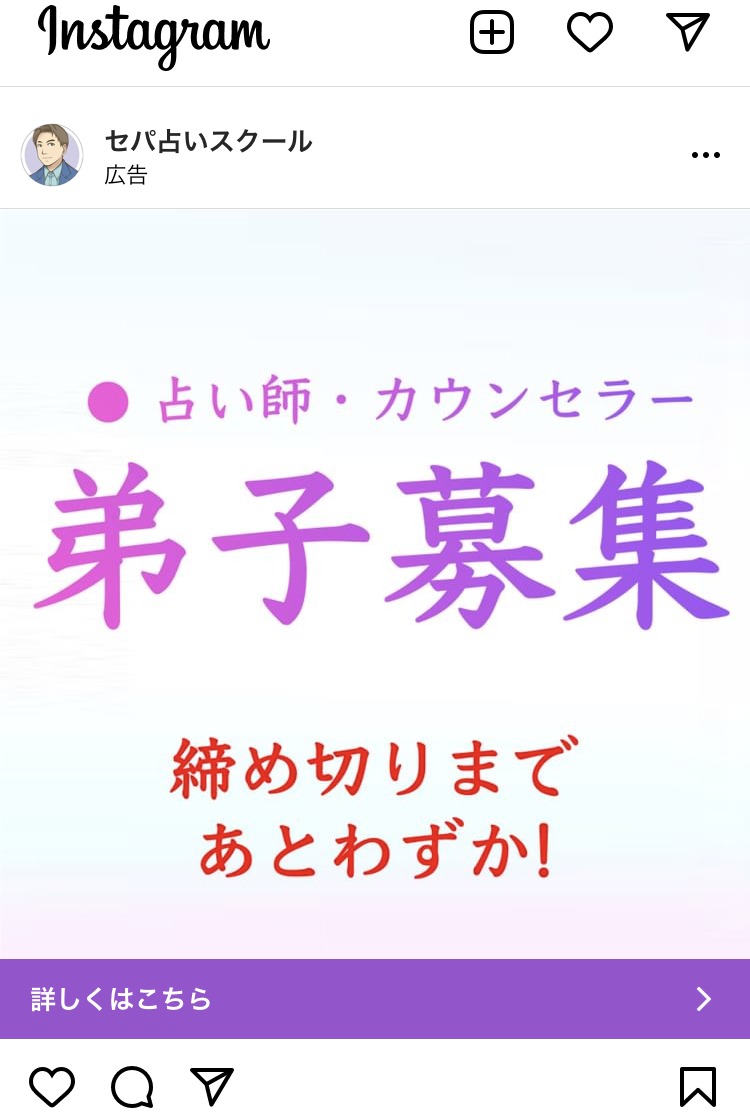Open the ad's three-dot options menu
The width and height of the screenshot is (750, 1120).
coord(705,155)
